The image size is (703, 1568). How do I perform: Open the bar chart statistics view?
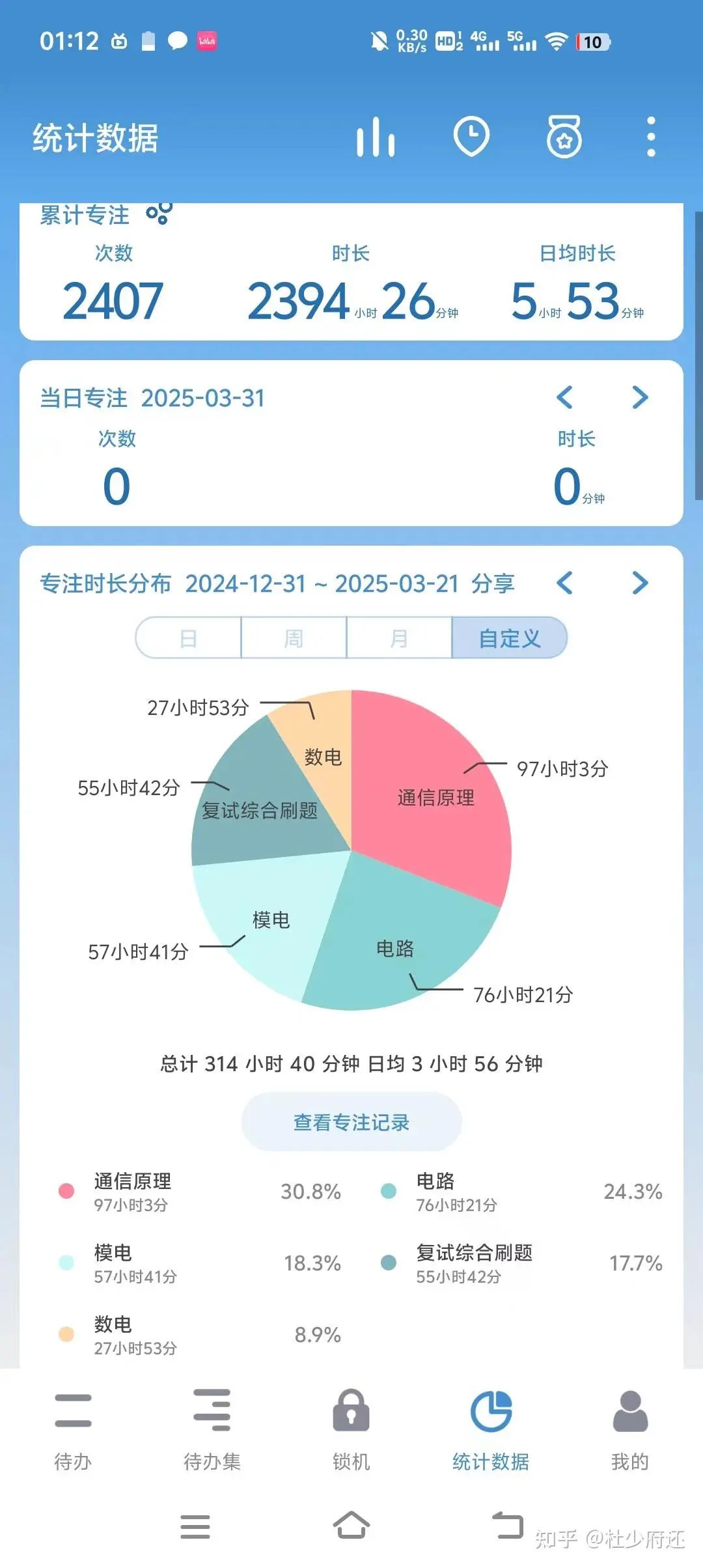tap(376, 137)
